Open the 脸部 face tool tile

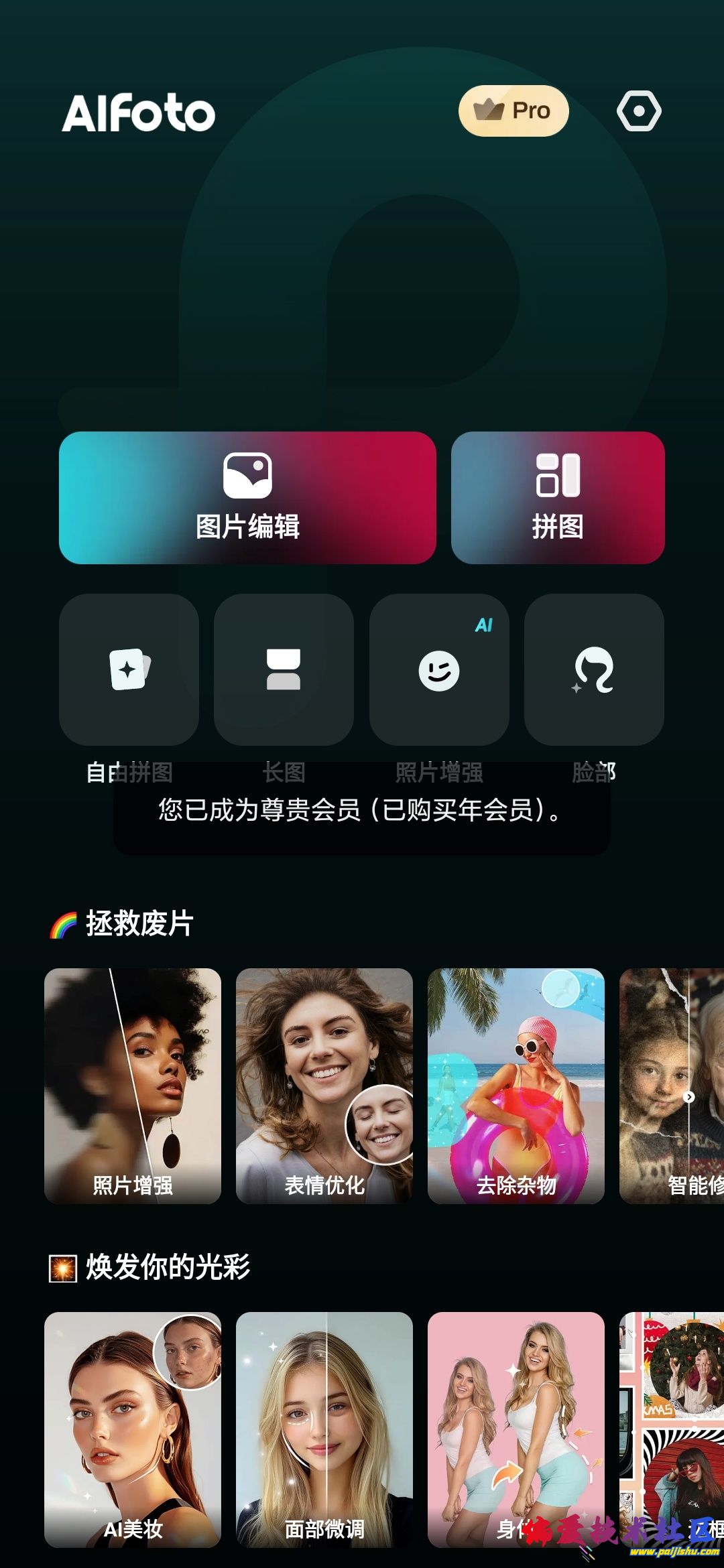594,669
